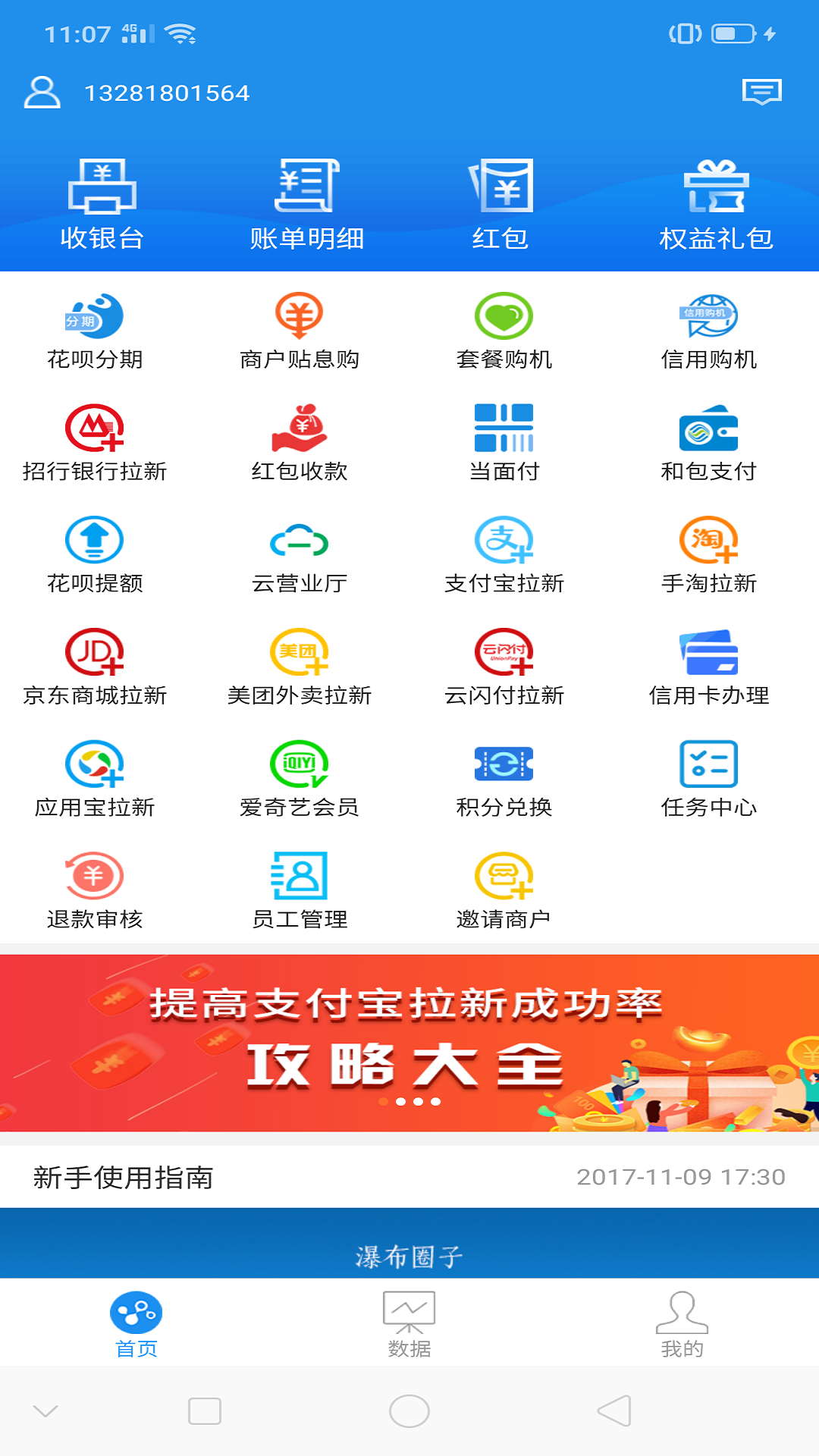Screen dimensions: 819x1456
Task: Open 权益礼包 benefits gift pack
Action: coord(716,205)
